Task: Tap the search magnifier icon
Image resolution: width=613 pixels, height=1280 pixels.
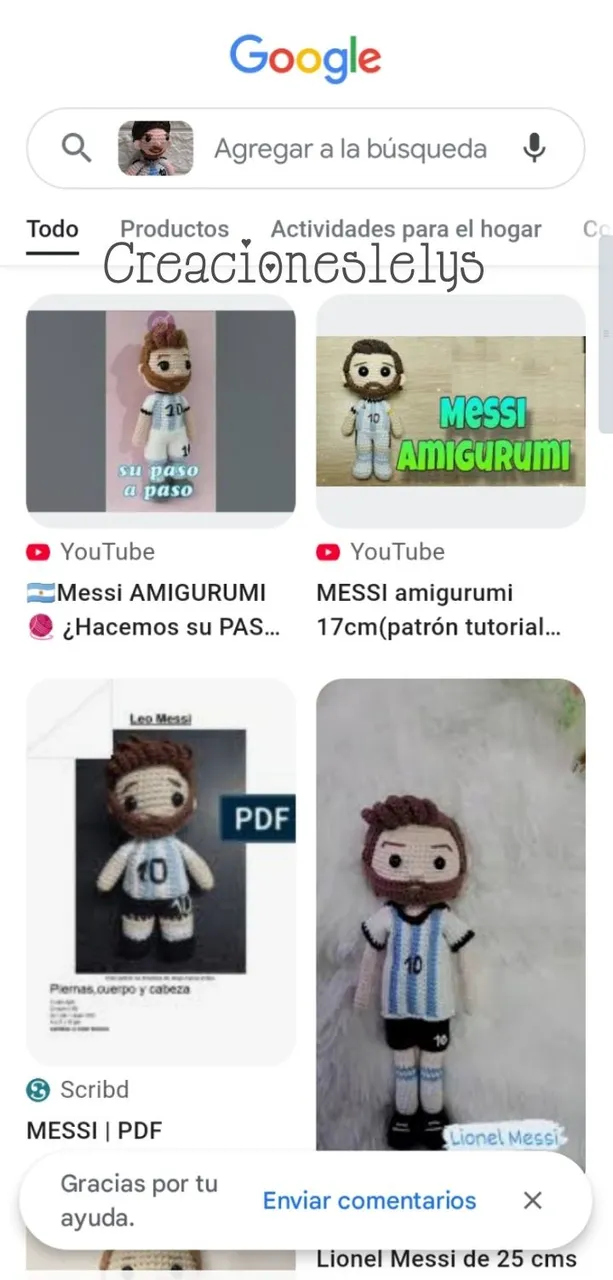Action: [x=76, y=148]
